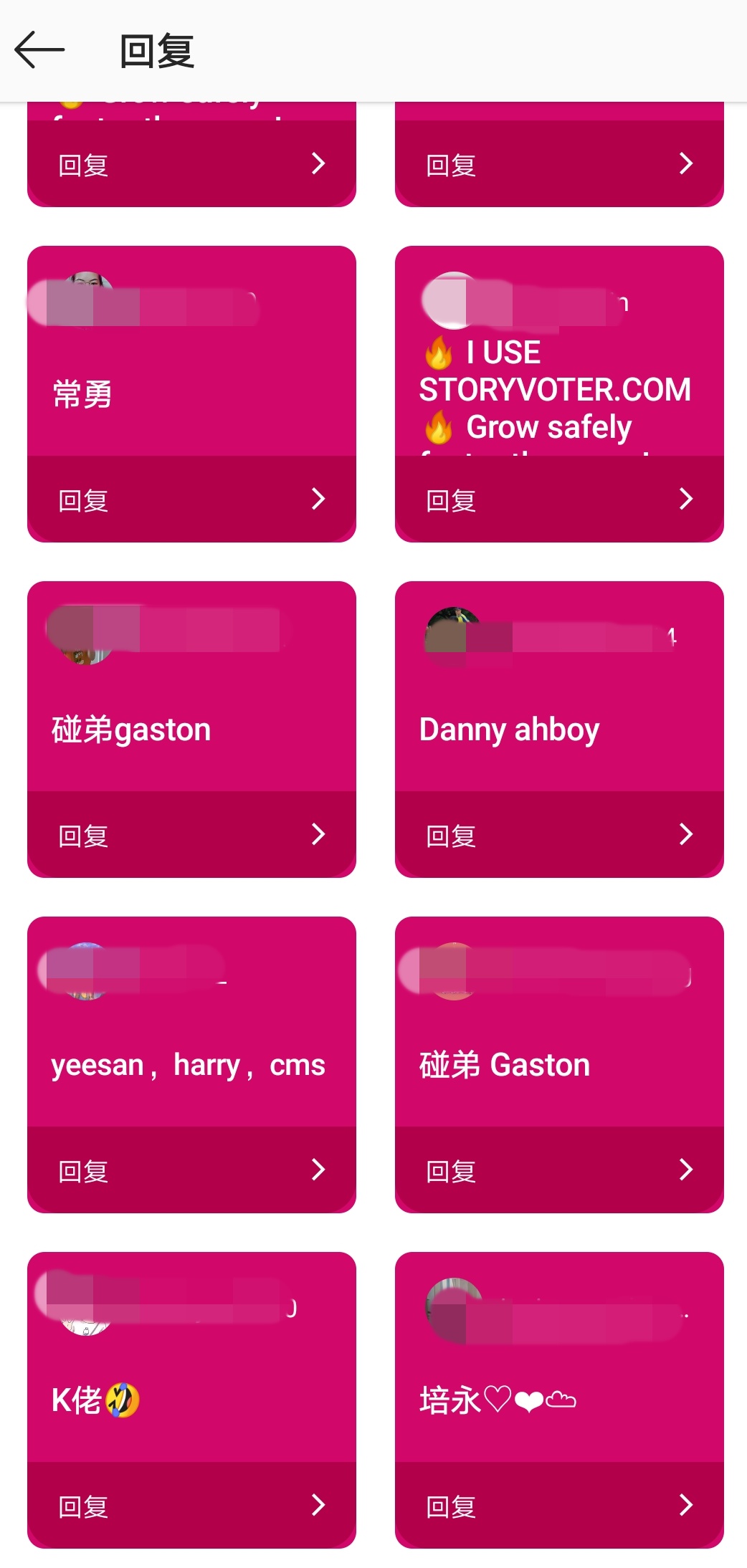
Task: Reply to the 培永 response card
Action: pos(559,1506)
